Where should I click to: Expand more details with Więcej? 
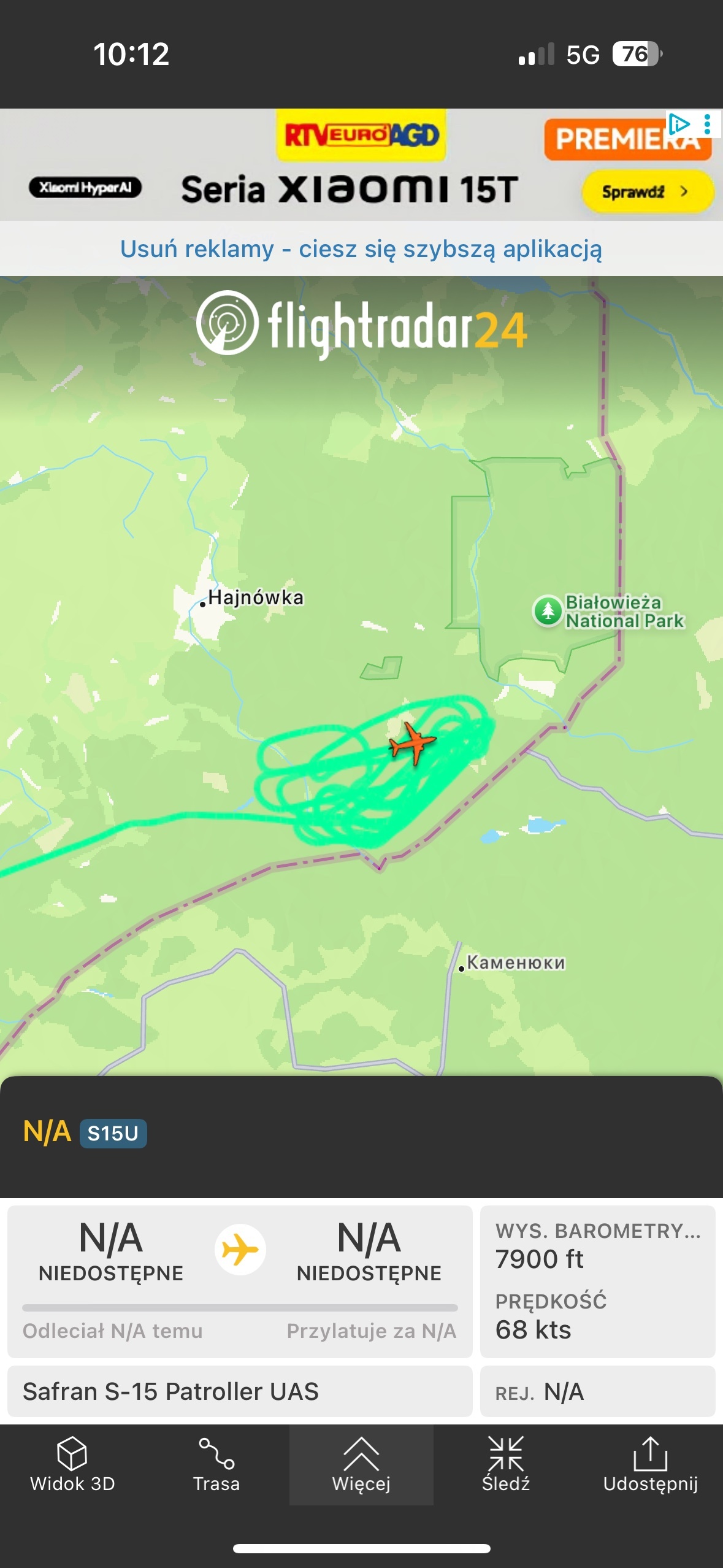click(x=361, y=1464)
